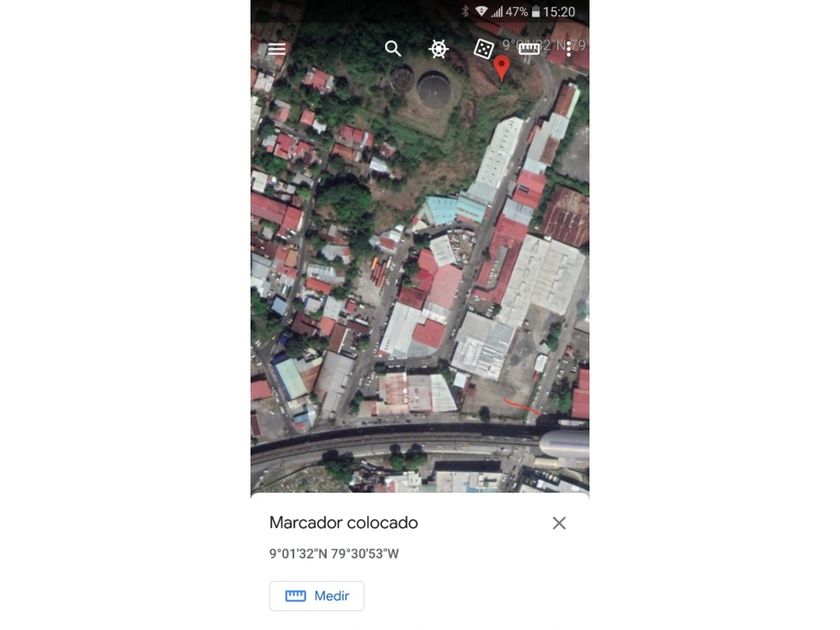Tap the dice for a random place

[x=483, y=49]
